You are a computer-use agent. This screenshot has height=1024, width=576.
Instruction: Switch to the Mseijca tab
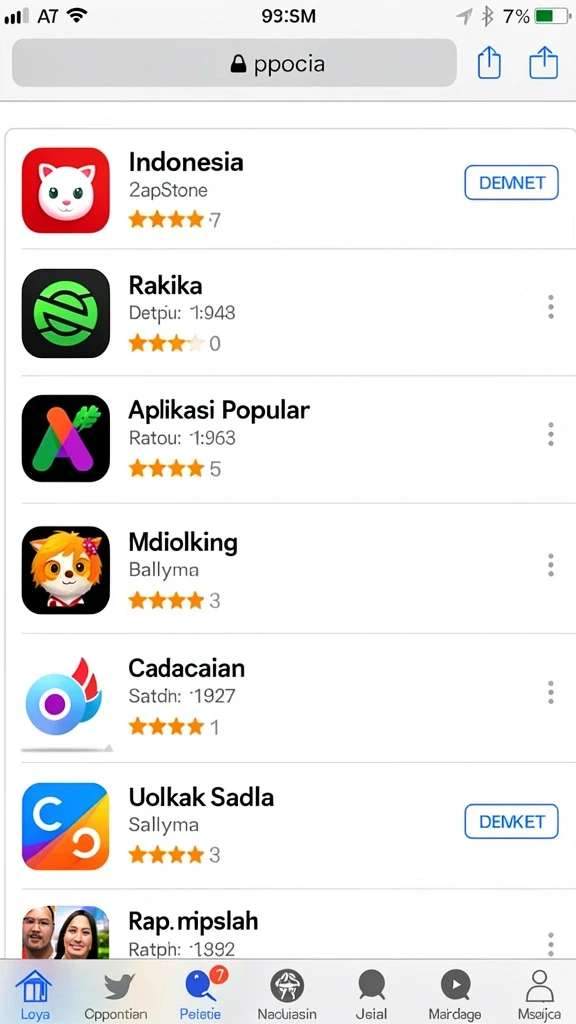[x=539, y=994]
